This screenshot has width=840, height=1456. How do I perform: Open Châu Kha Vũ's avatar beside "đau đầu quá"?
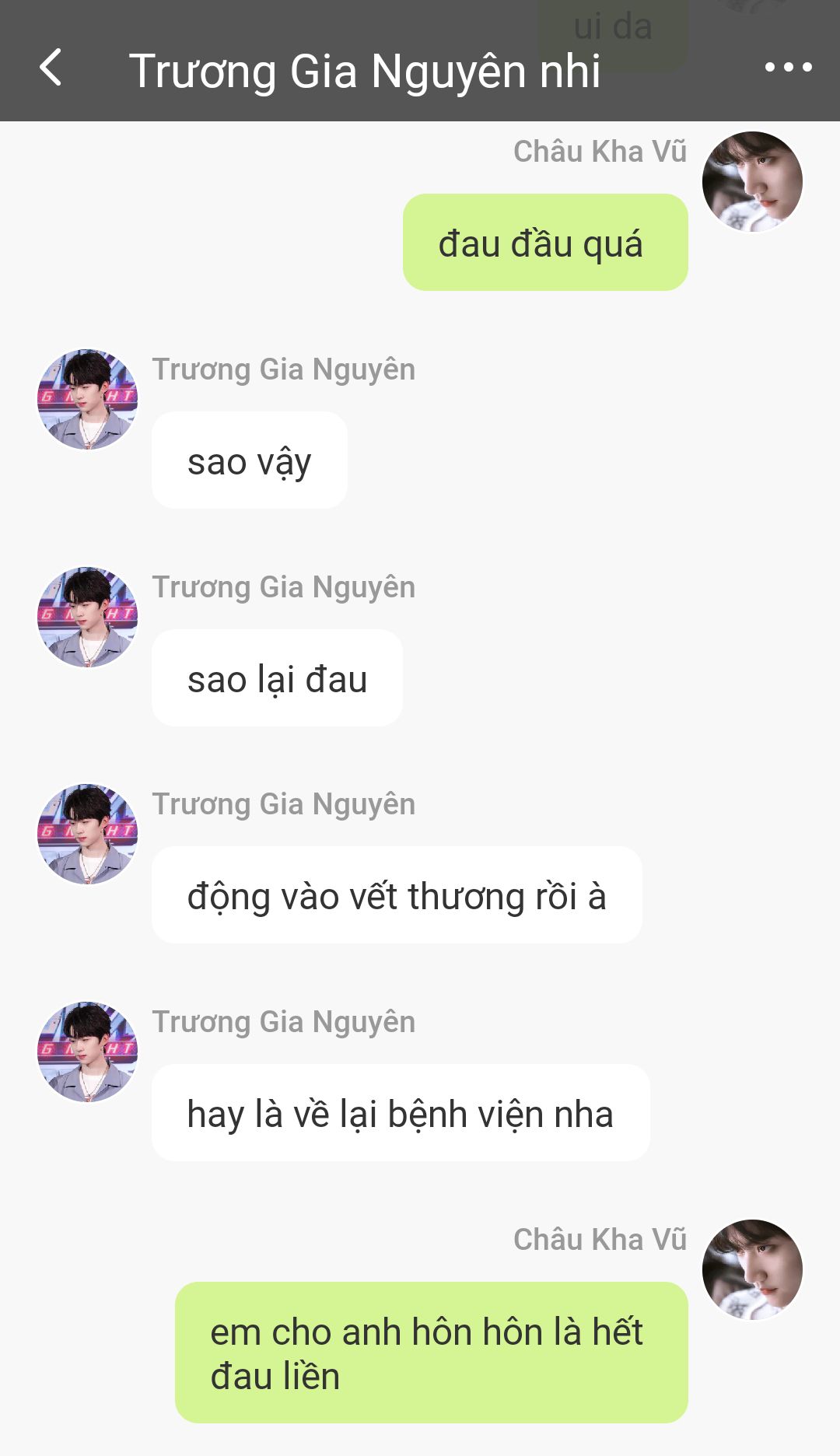coord(751,181)
